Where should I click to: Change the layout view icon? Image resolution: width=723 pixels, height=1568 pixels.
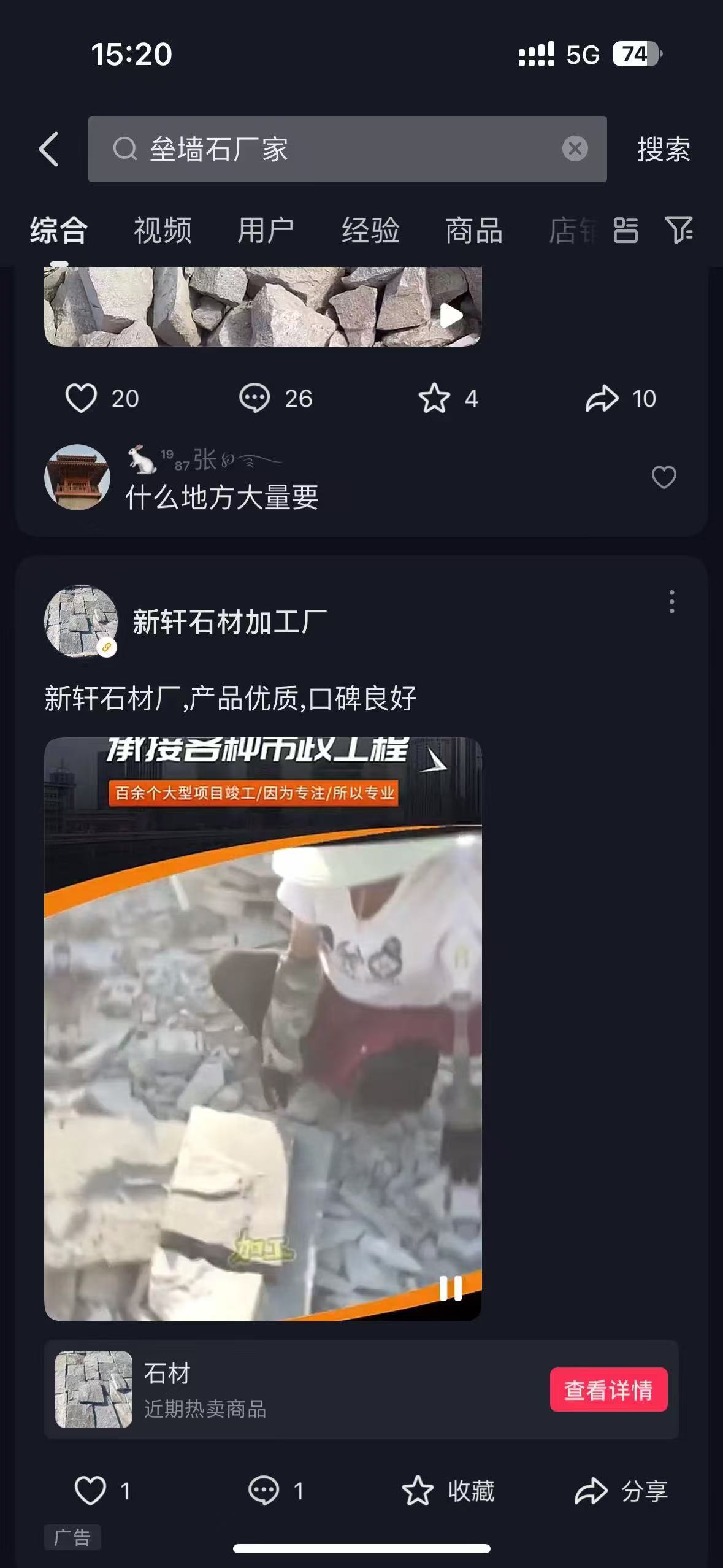pyautogui.click(x=625, y=231)
